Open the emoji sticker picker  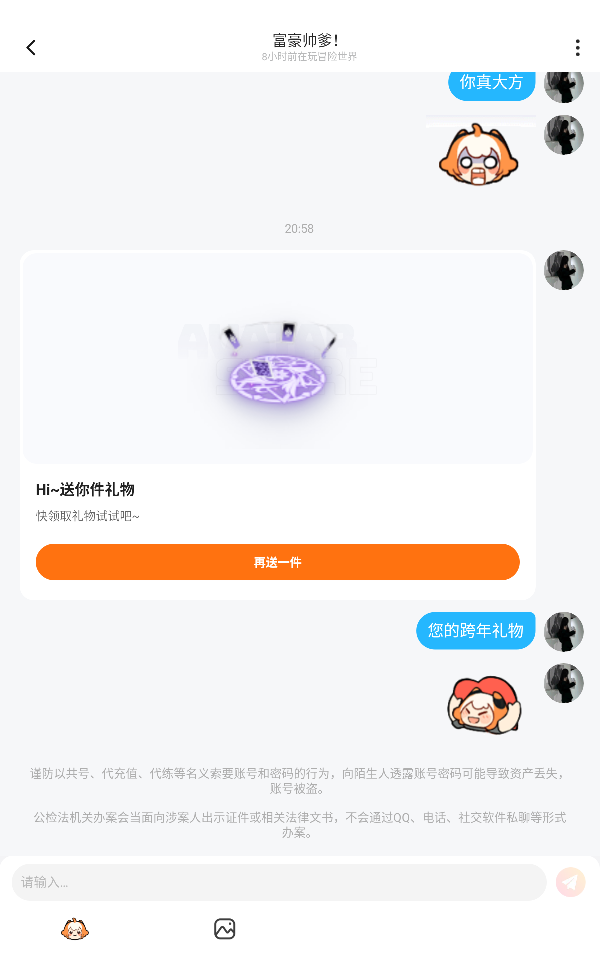click(75, 929)
